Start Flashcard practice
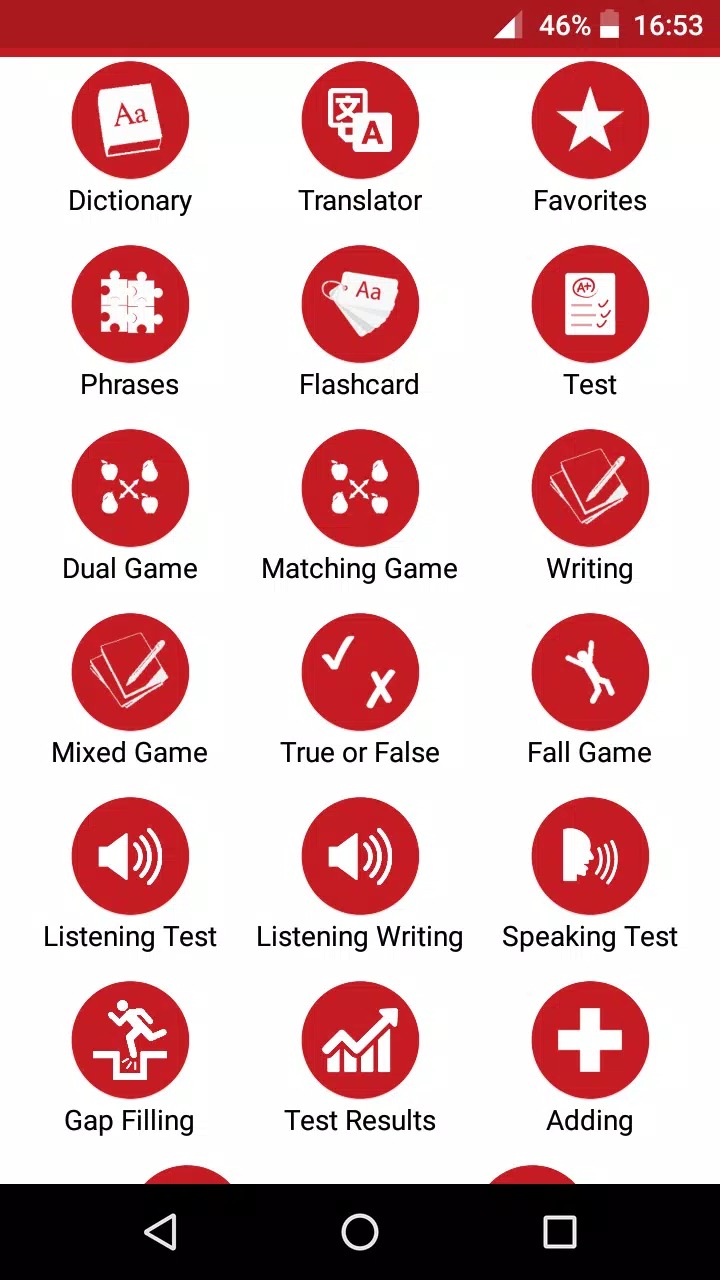Viewport: 720px width, 1280px height. [x=360, y=304]
